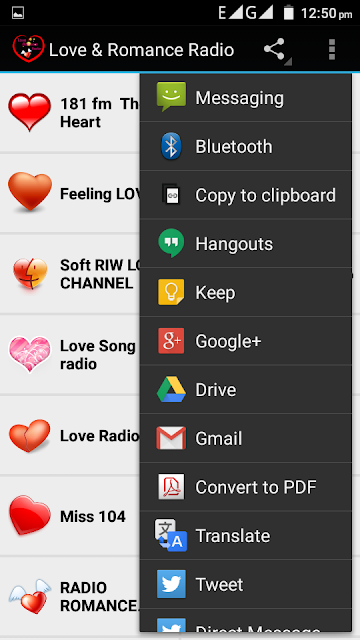Image resolution: width=360 pixels, height=640 pixels.
Task: Tap the share icon in the app bar
Action: click(x=277, y=50)
